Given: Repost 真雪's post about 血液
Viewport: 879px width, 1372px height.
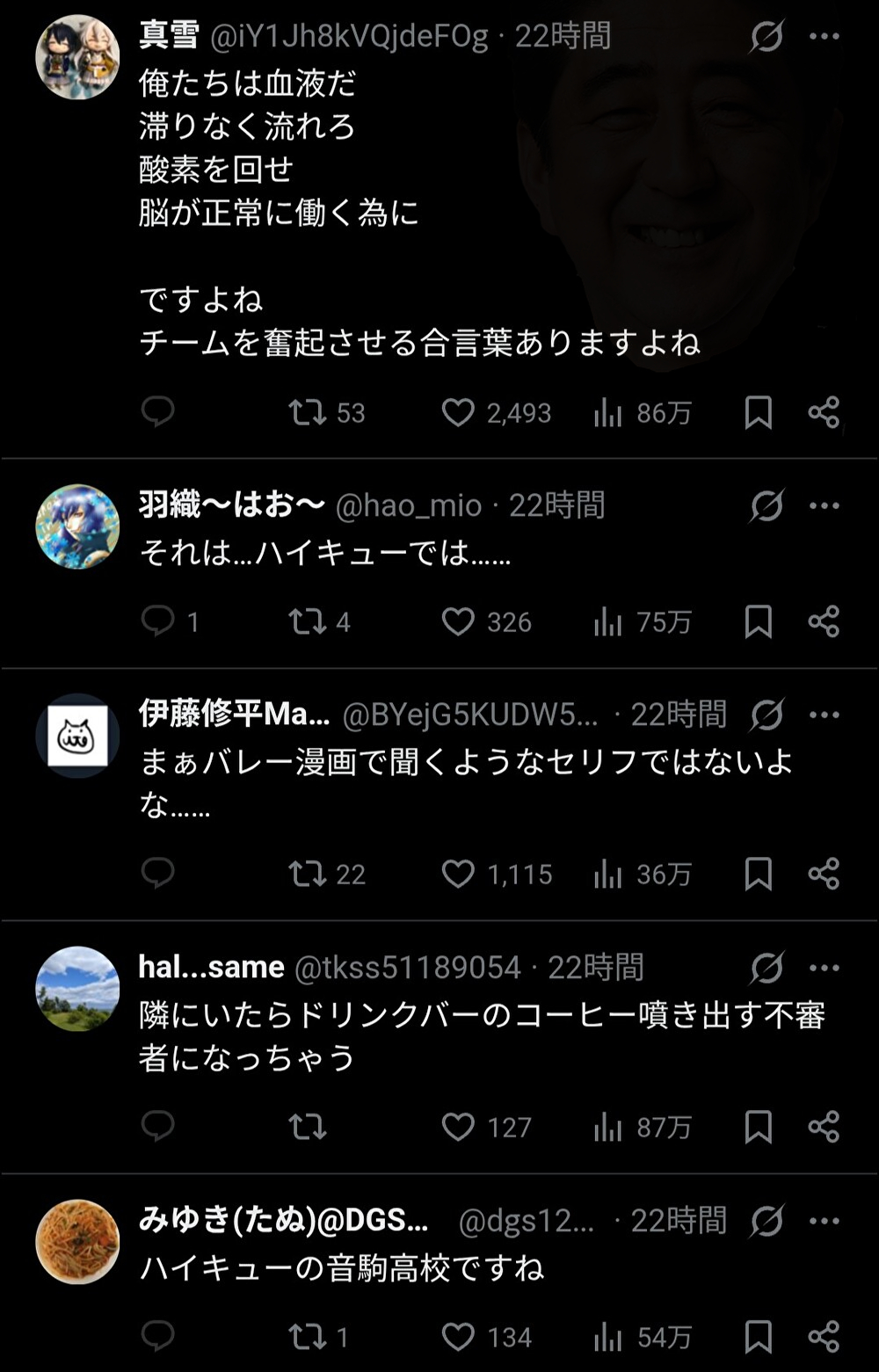Looking at the screenshot, I should (x=308, y=412).
